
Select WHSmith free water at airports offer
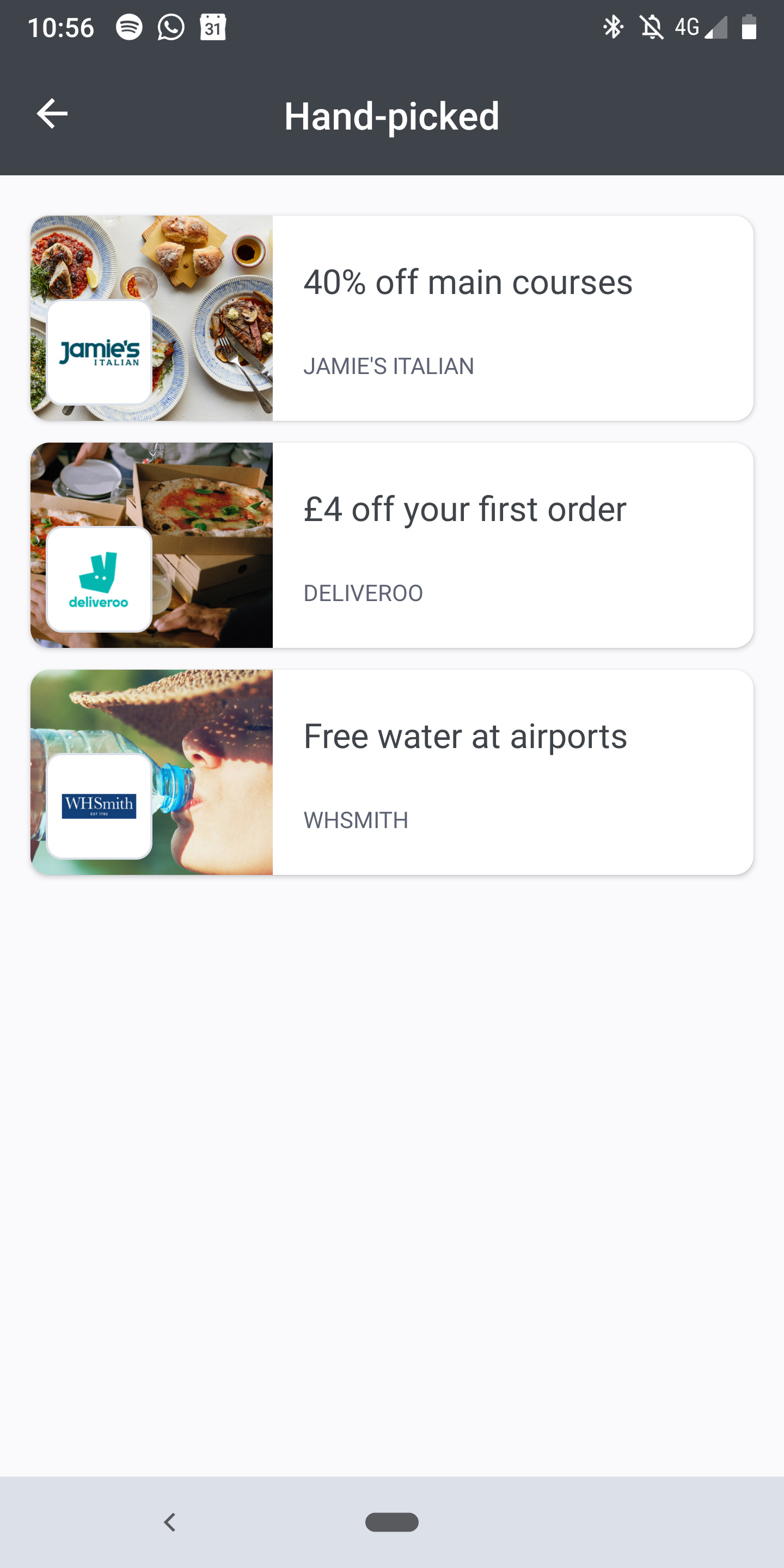coord(391,772)
